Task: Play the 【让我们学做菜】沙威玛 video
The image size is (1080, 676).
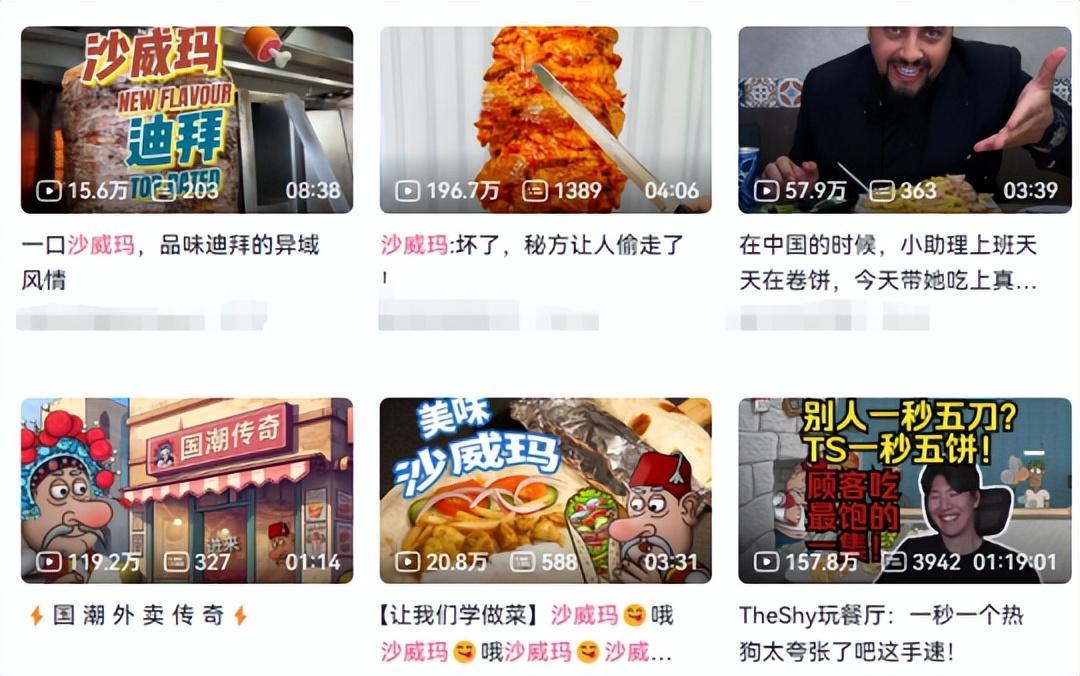Action: click(x=545, y=490)
